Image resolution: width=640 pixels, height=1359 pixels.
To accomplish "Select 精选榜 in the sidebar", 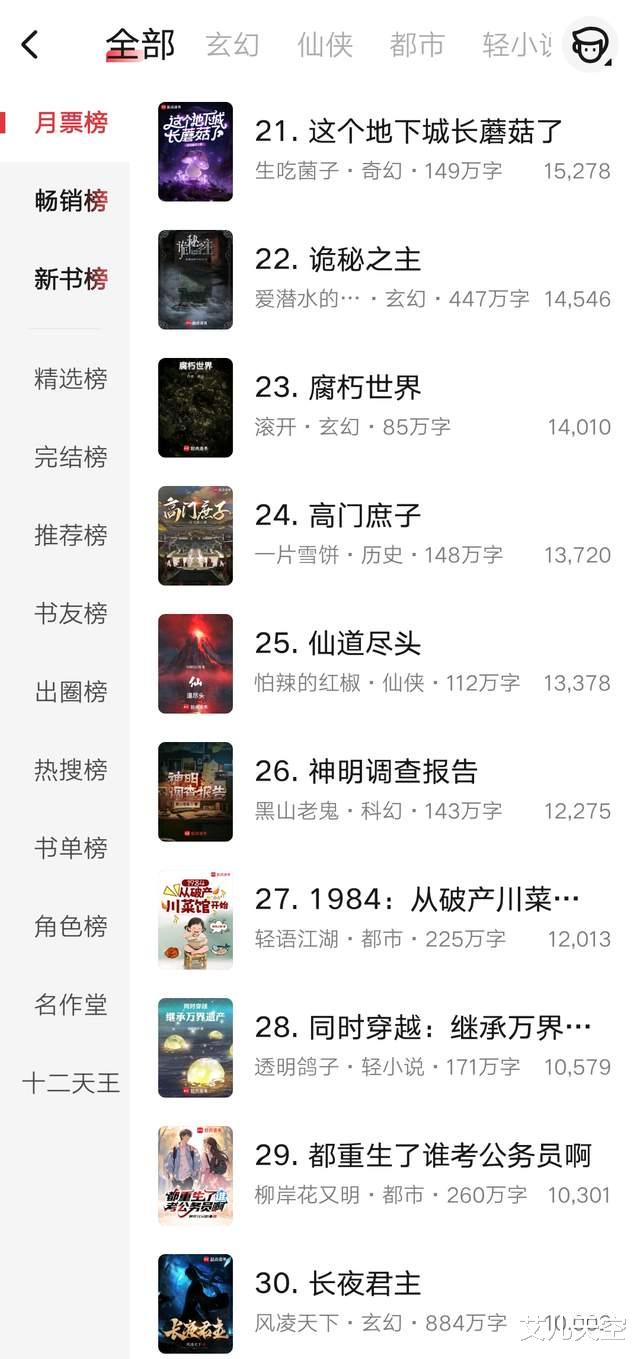I will [x=70, y=379].
